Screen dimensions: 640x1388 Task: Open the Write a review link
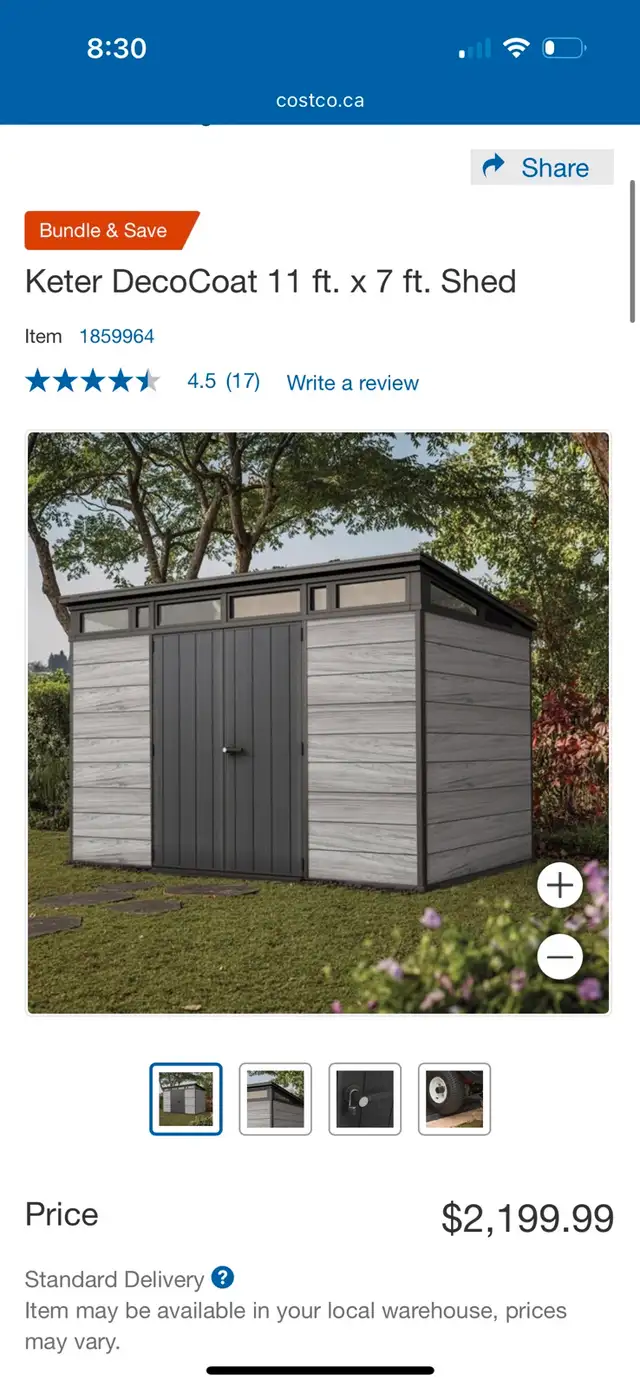coord(352,383)
